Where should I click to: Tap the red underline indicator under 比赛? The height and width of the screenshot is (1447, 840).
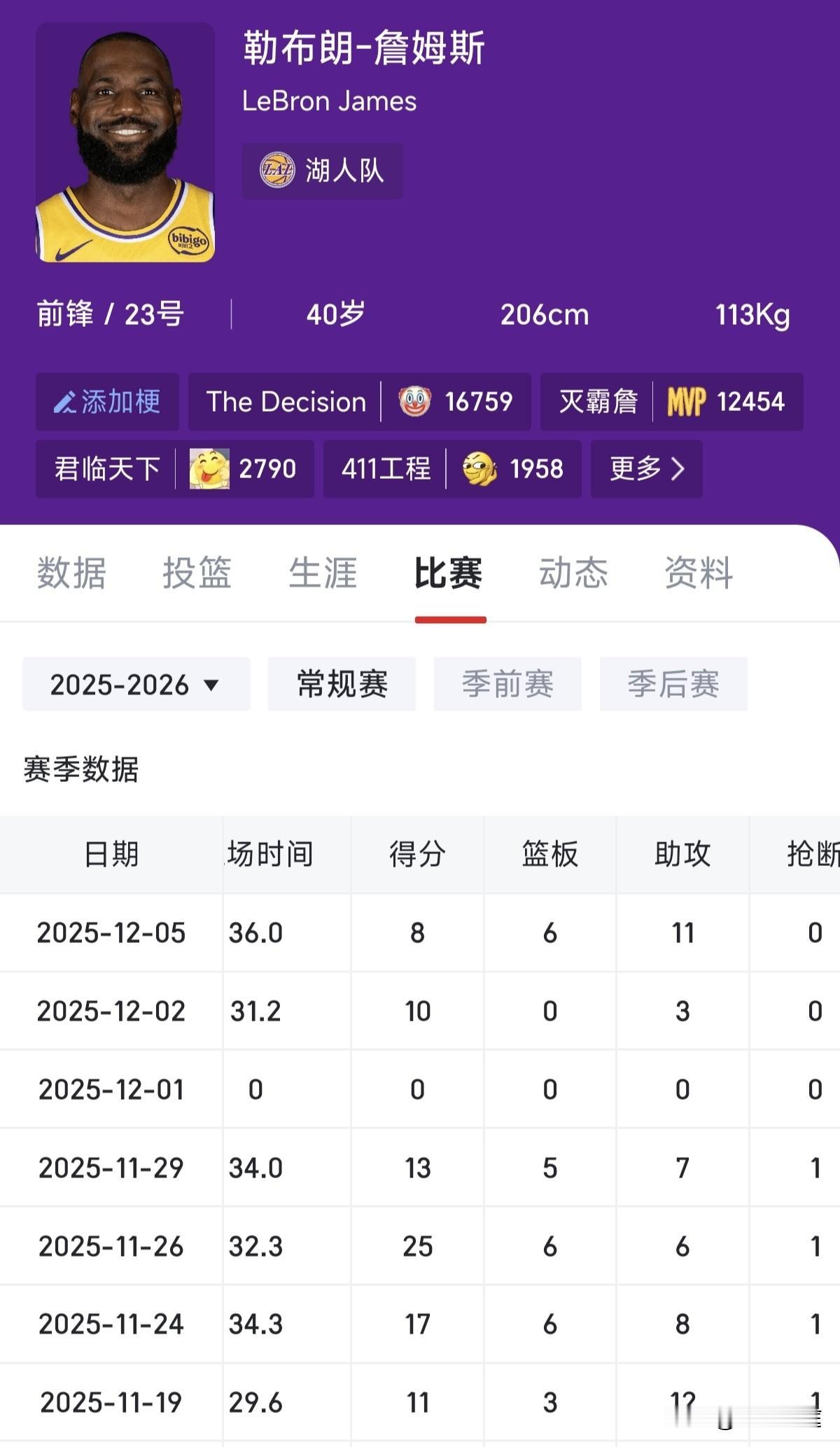tap(450, 617)
